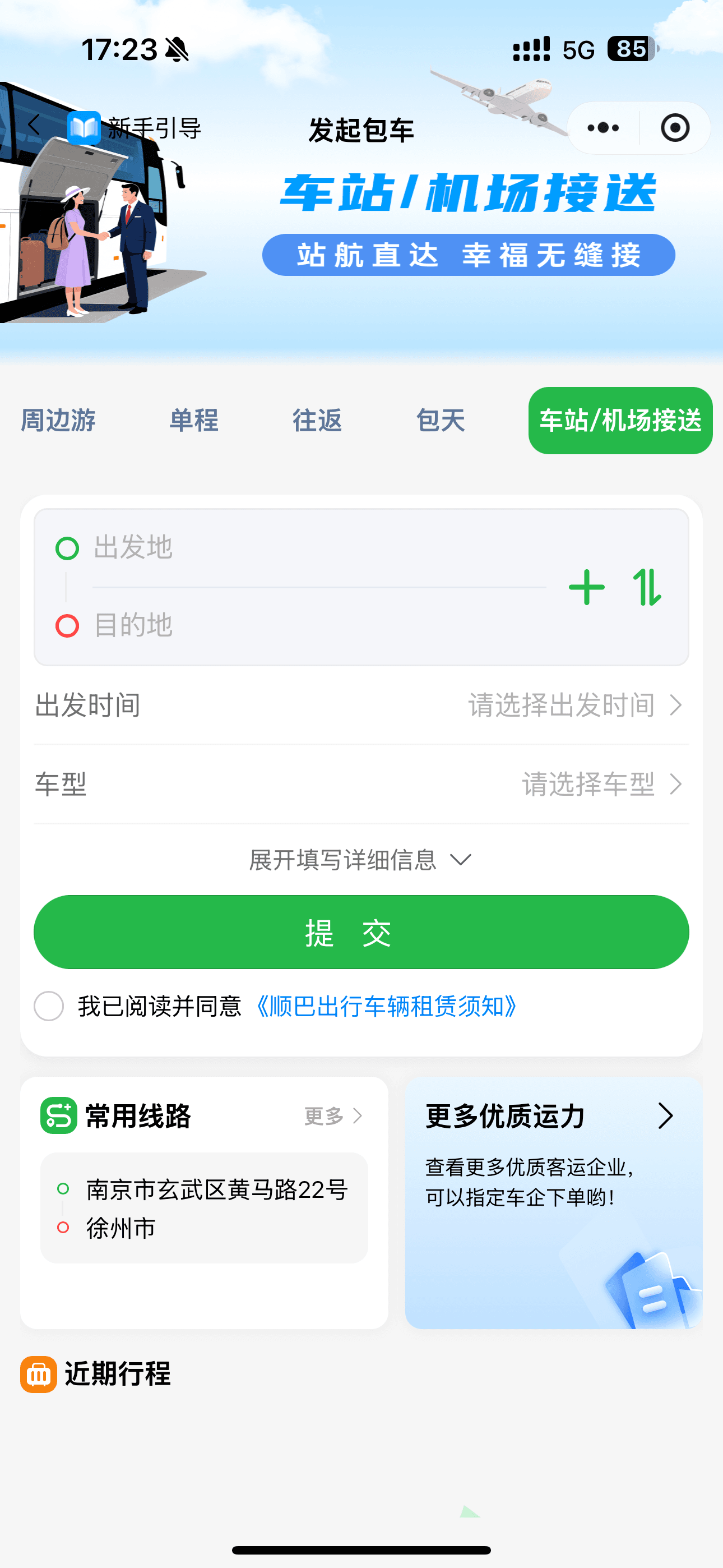Open the 更多优质运力 card
Image resolution: width=723 pixels, height=1568 pixels.
(553, 1202)
